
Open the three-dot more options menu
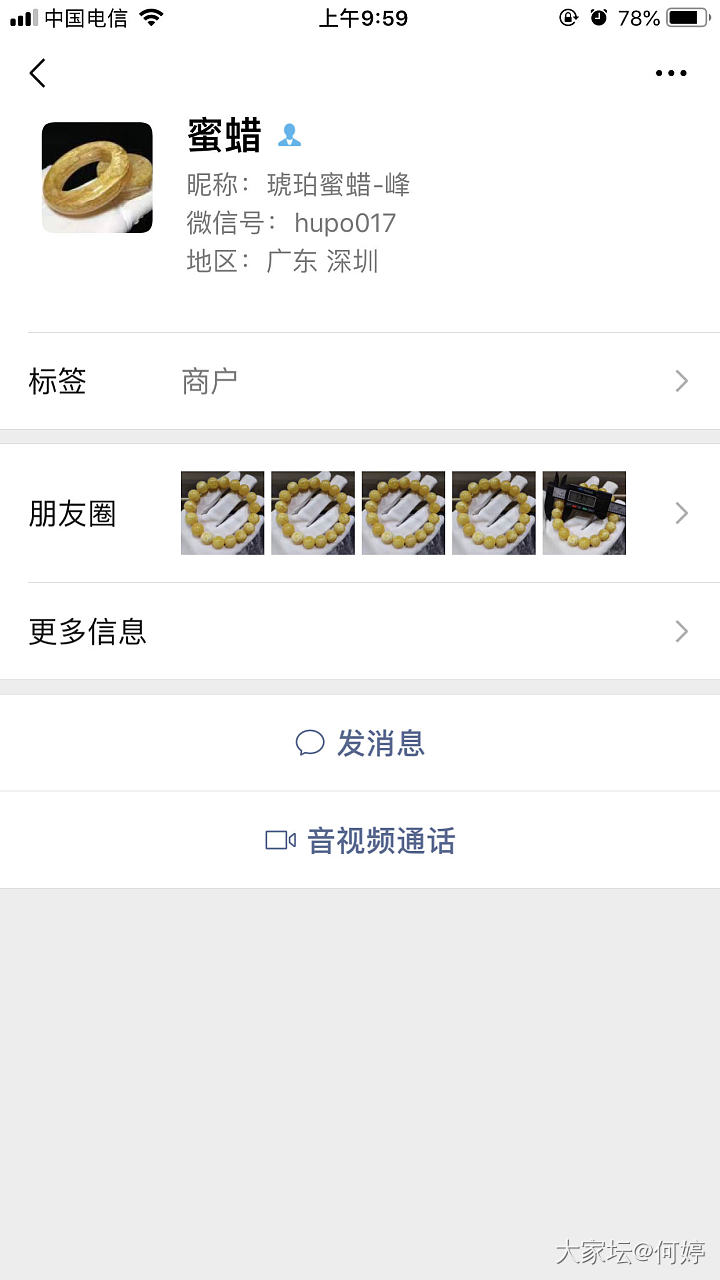point(671,73)
